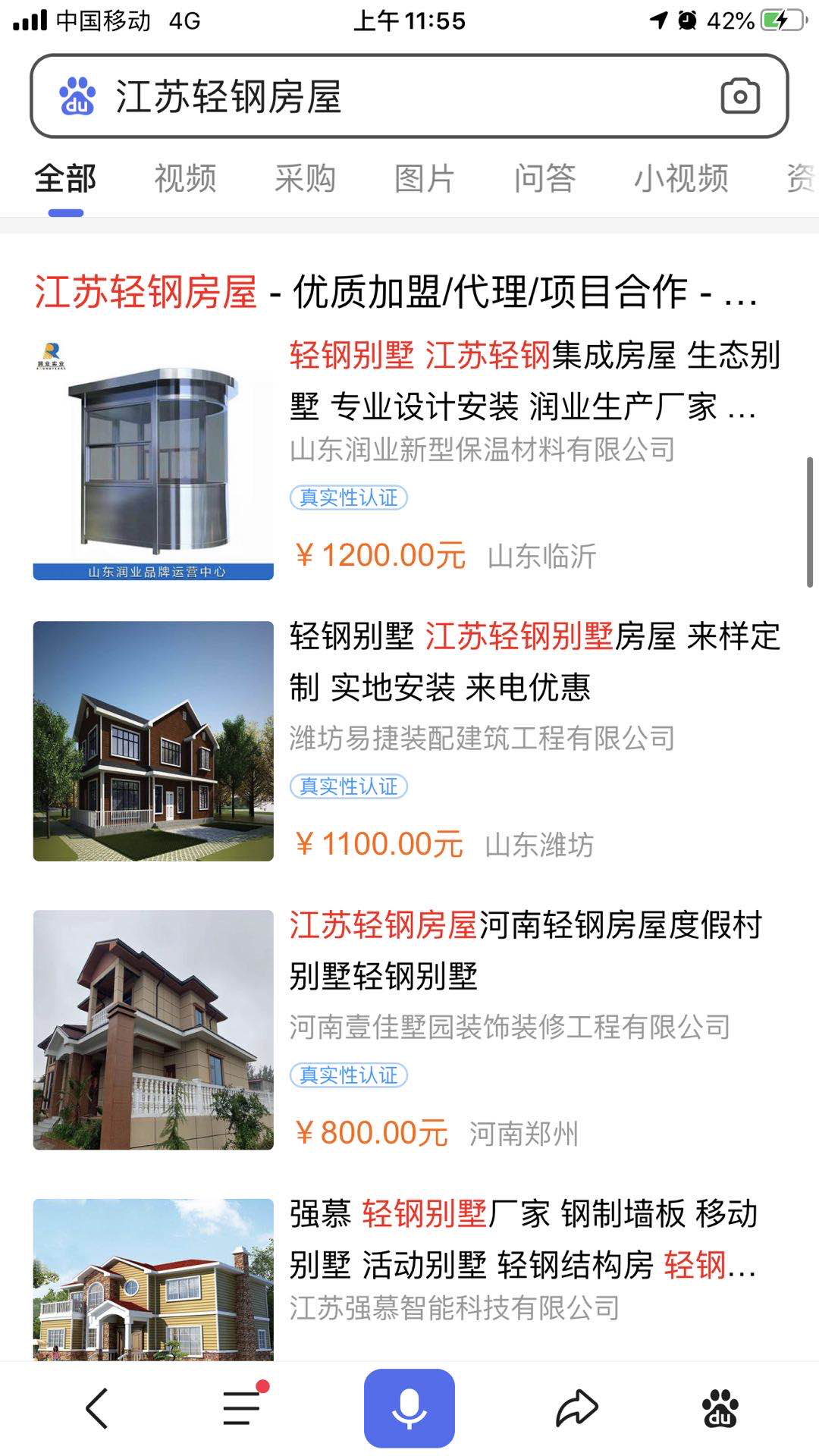Share this search results page

coord(576,1408)
